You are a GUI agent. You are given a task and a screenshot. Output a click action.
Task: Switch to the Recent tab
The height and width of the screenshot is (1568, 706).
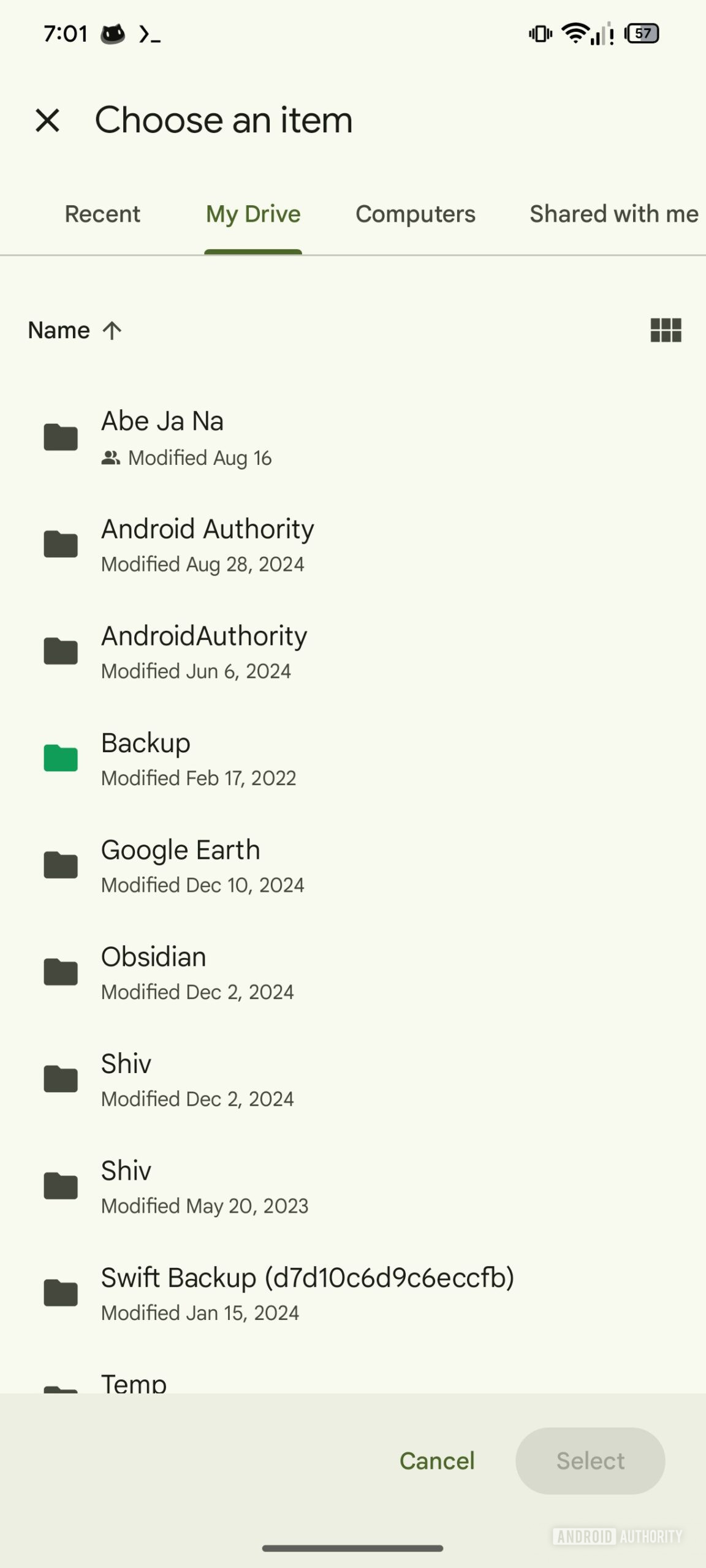[x=102, y=214]
